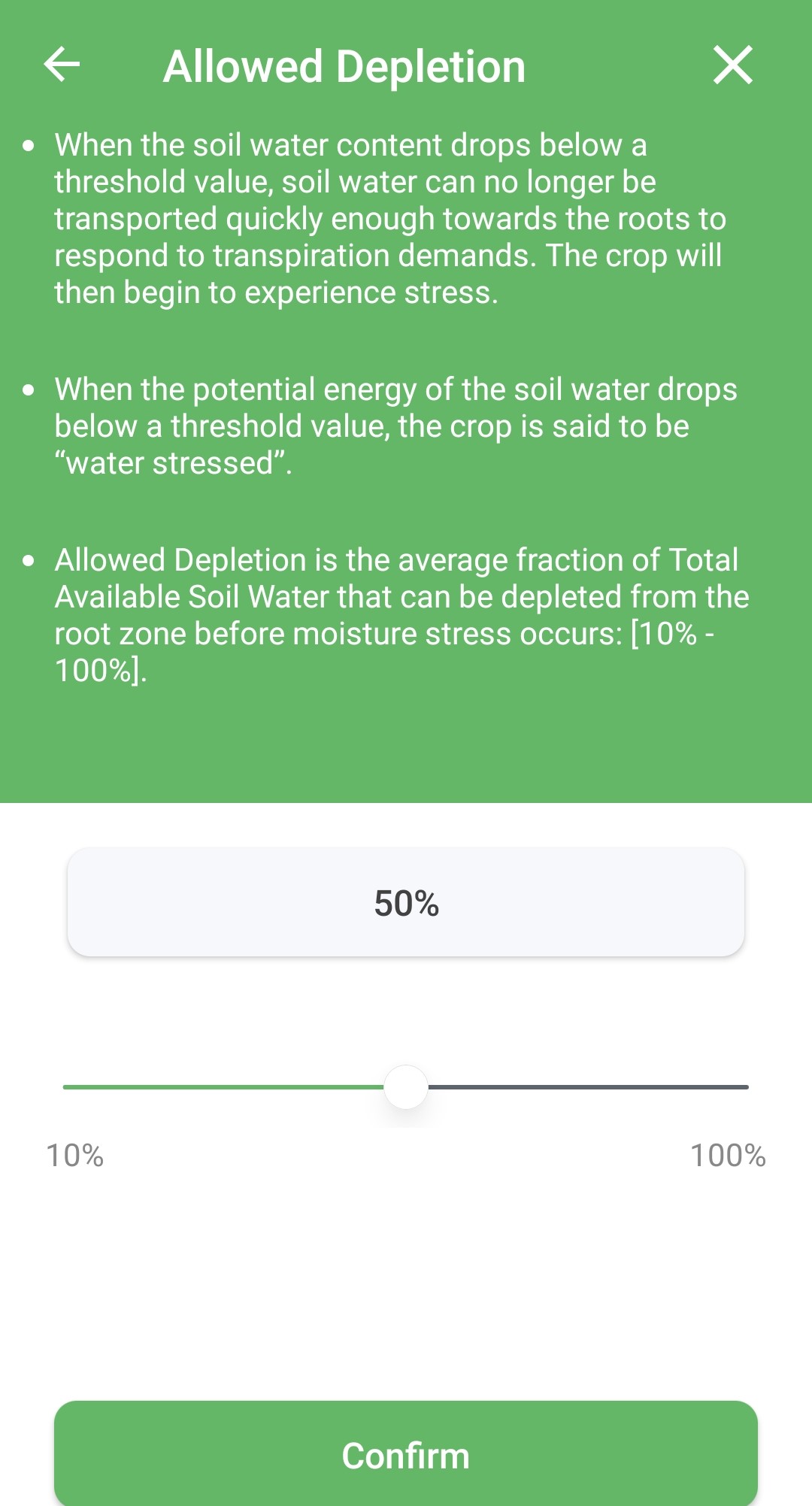Tap the 50% value field
The height and width of the screenshot is (1506, 812).
[x=406, y=902]
